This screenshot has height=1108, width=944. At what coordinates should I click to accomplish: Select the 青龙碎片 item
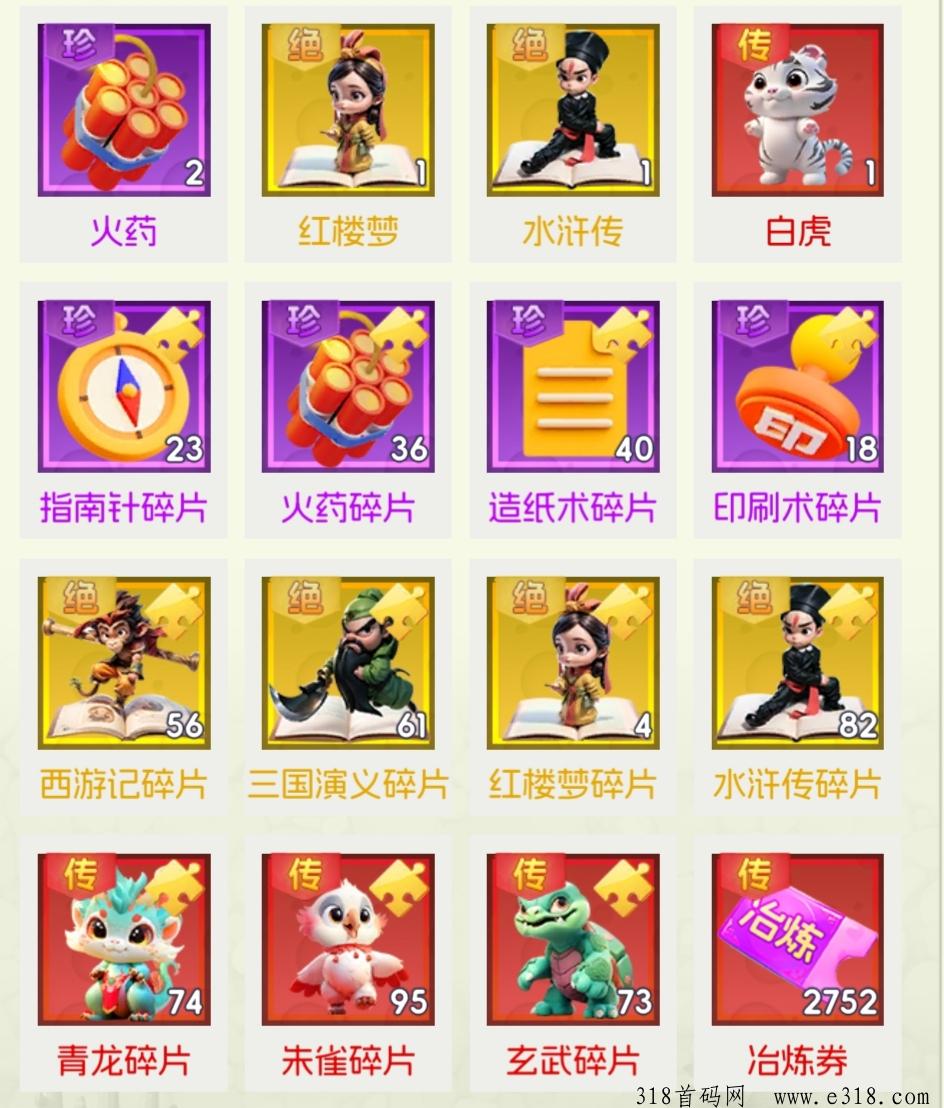point(124,940)
